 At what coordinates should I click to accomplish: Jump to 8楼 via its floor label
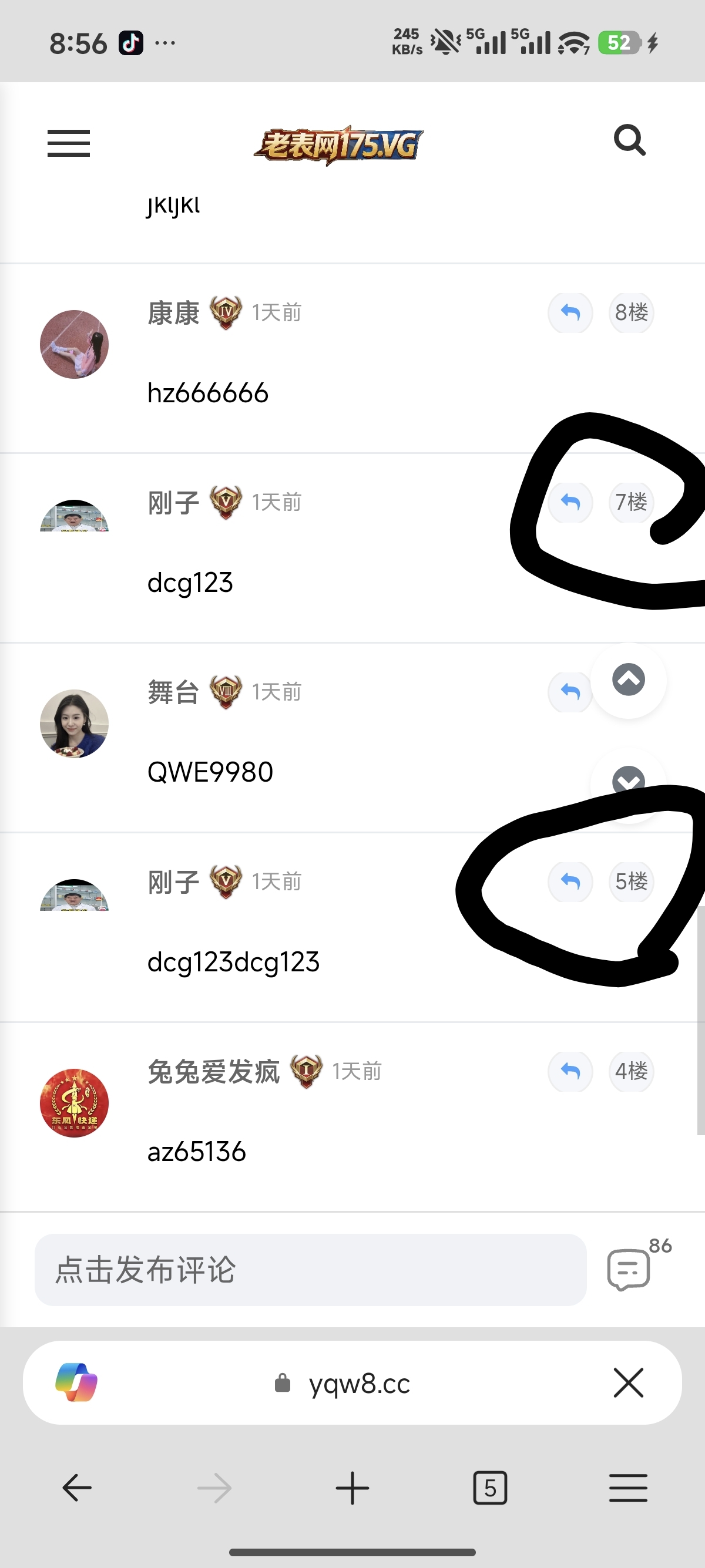click(631, 312)
